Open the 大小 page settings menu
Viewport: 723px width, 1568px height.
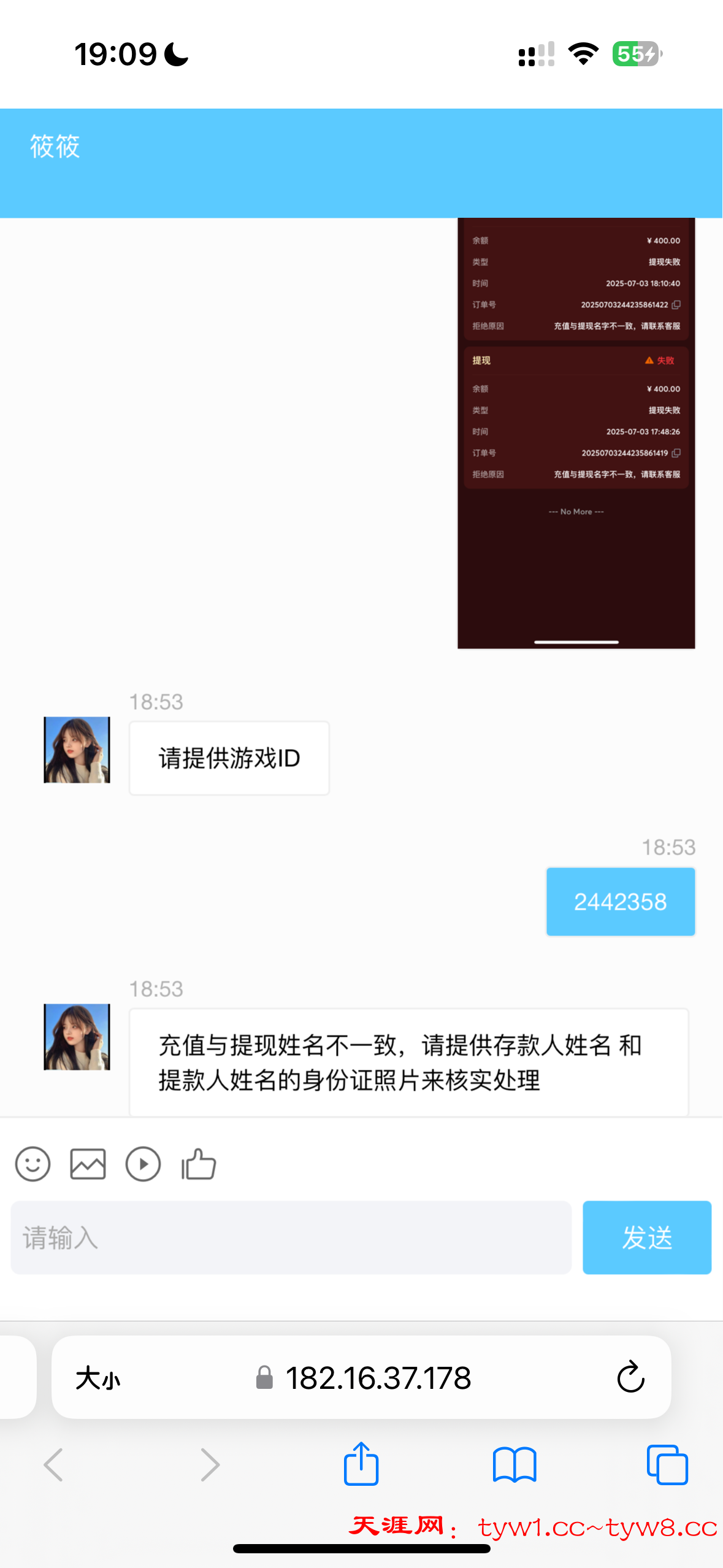[x=98, y=1378]
